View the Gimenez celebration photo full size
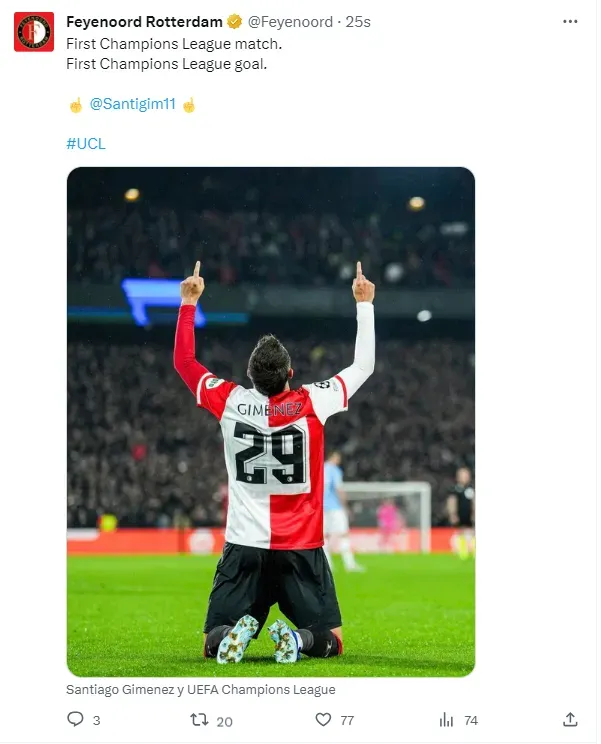The width and height of the screenshot is (601, 744). (271, 421)
